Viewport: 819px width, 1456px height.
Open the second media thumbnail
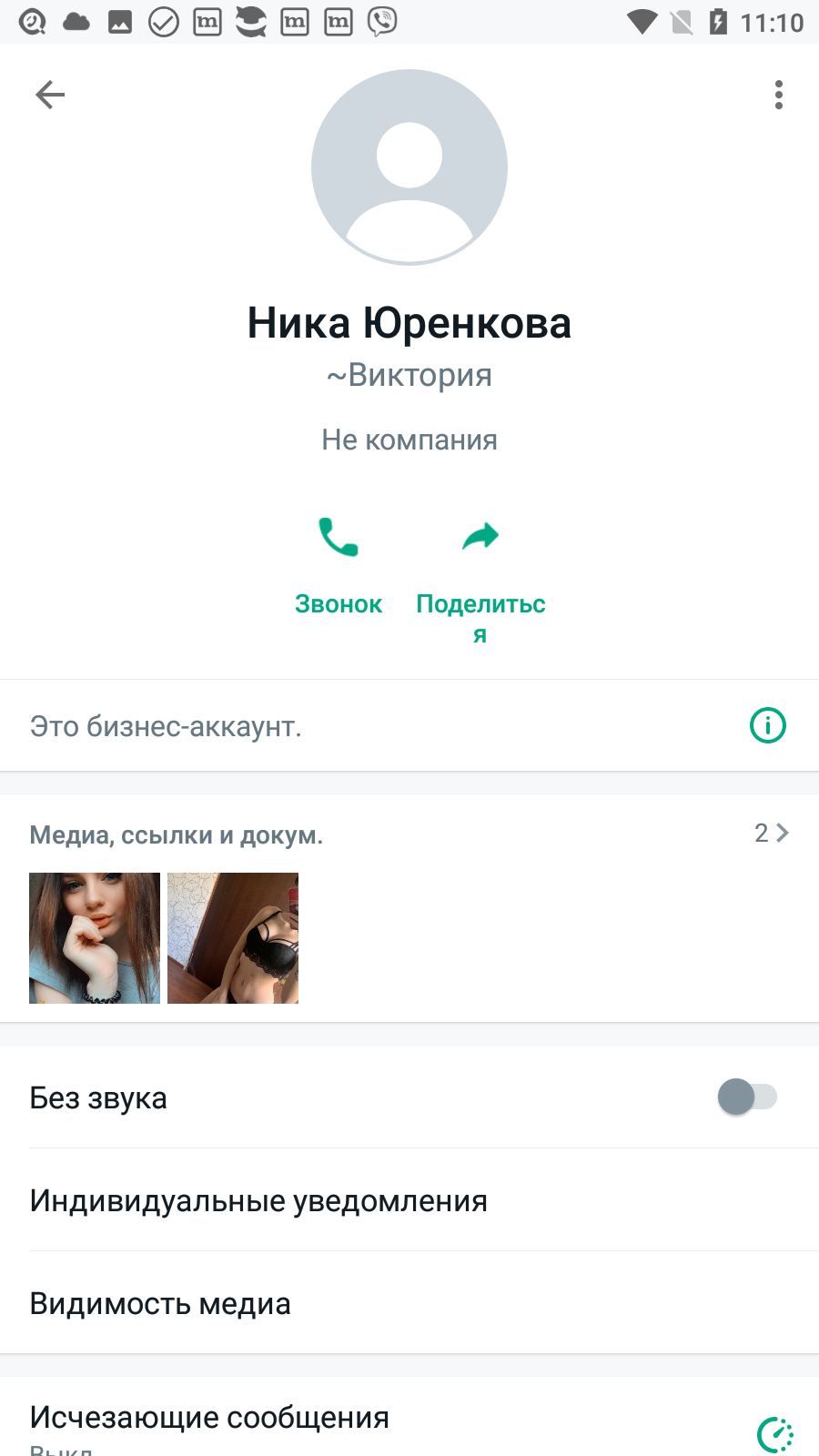[x=233, y=938]
